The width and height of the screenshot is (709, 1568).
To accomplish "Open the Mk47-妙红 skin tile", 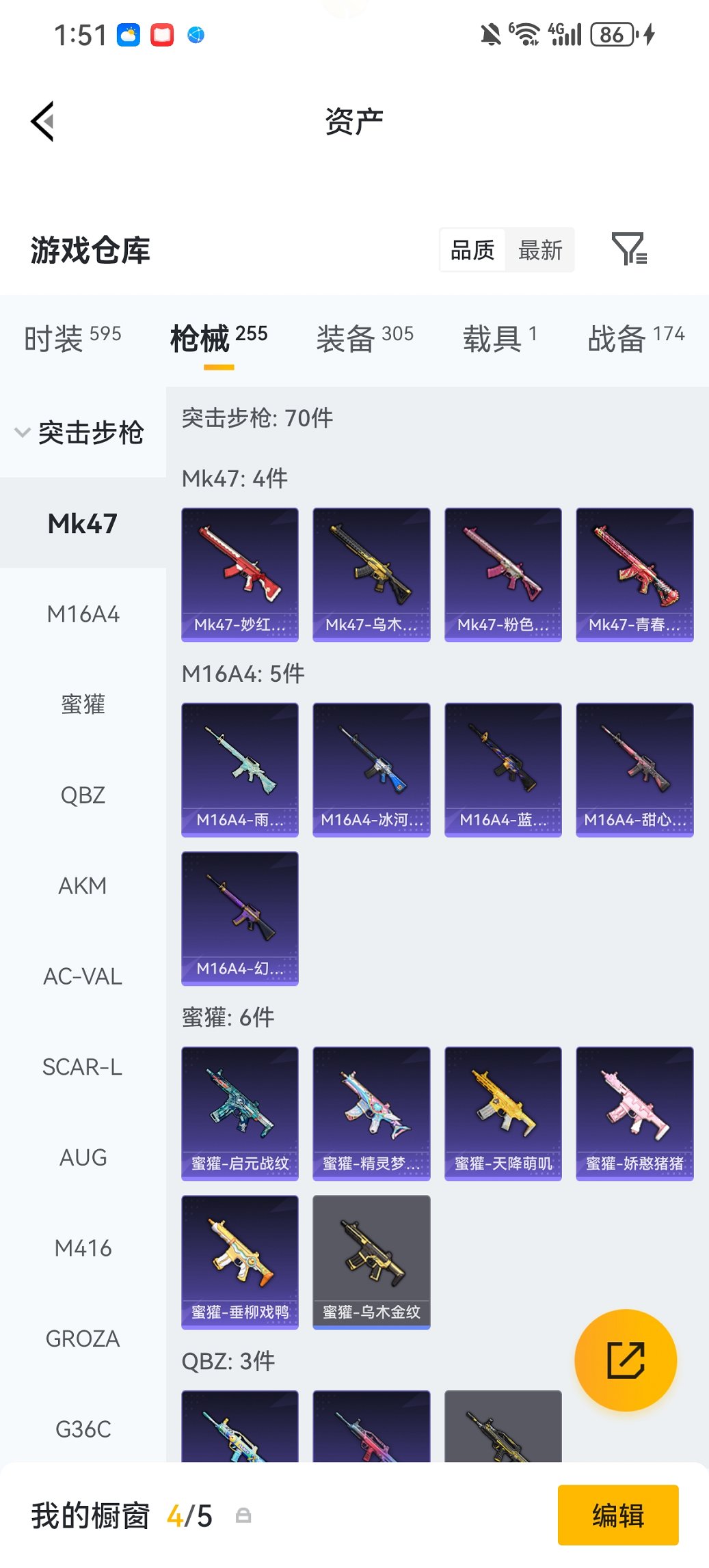I will tap(240, 574).
